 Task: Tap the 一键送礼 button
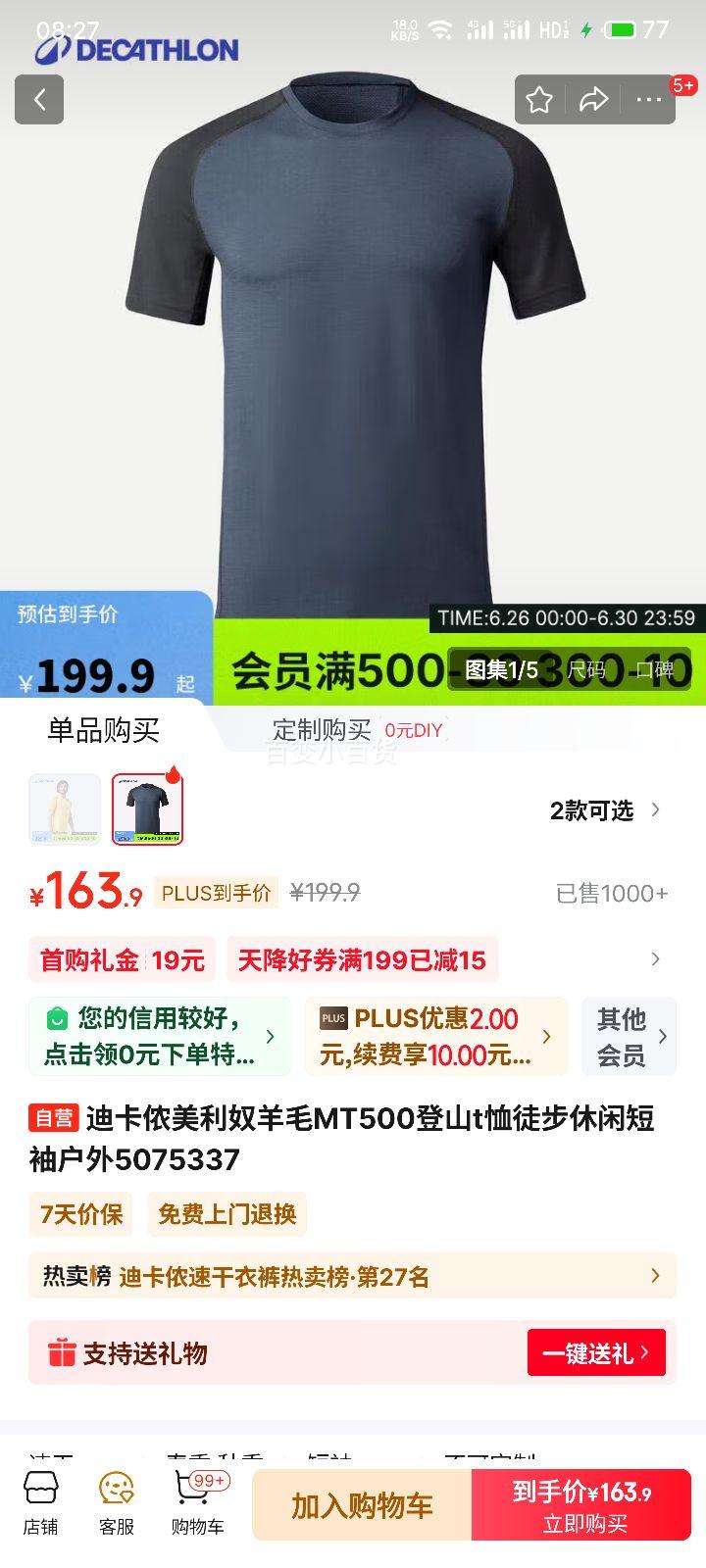pos(596,1352)
